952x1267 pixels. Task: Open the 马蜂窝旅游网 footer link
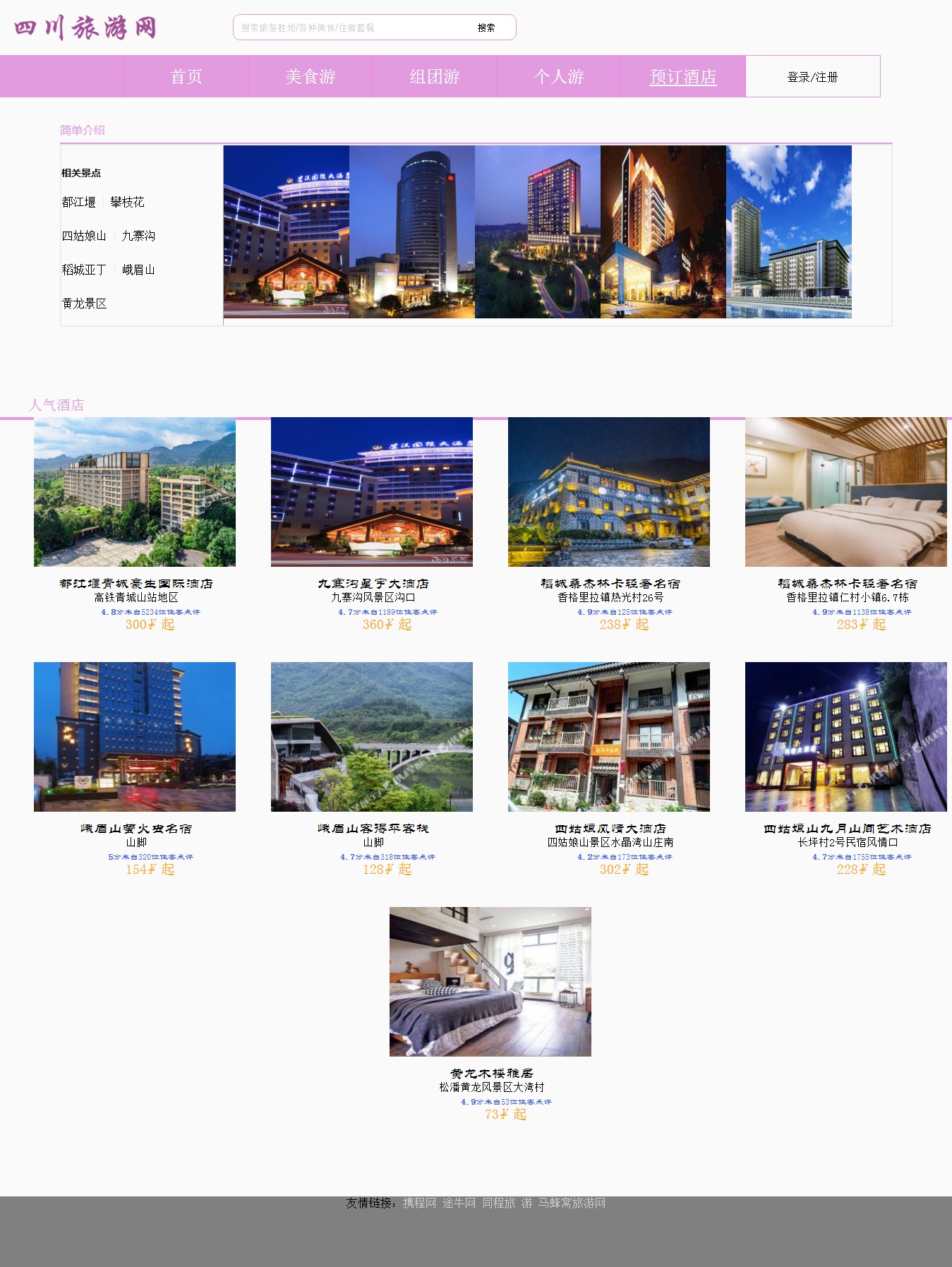pos(572,1203)
